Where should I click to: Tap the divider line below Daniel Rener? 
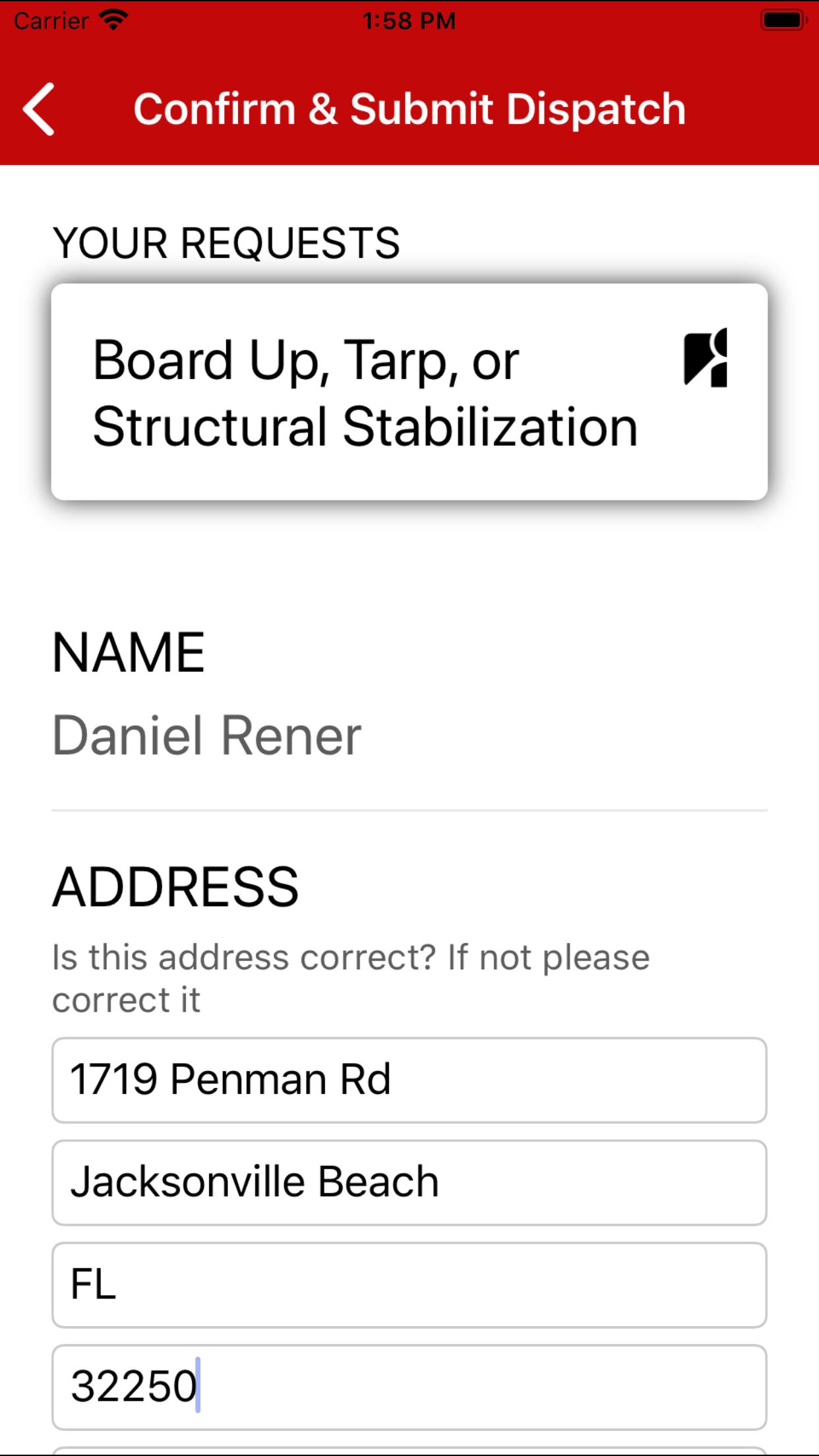coord(409,808)
